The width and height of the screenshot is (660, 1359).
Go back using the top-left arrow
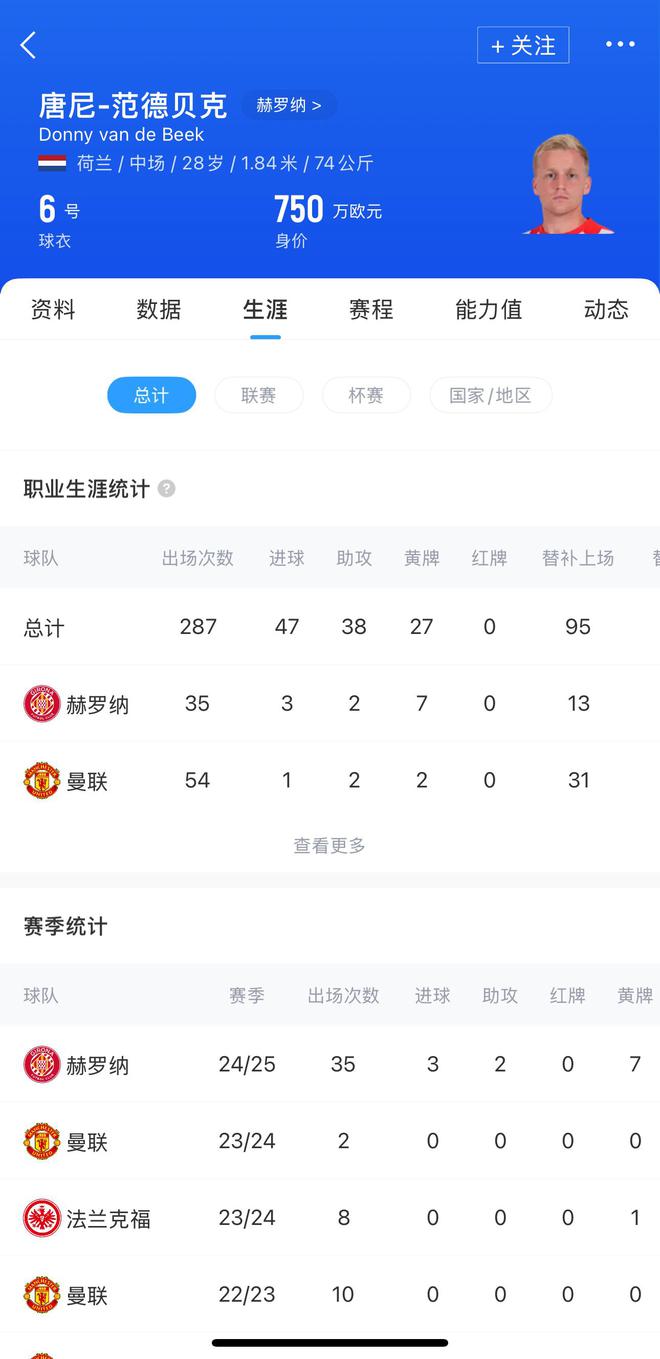[x=28, y=45]
